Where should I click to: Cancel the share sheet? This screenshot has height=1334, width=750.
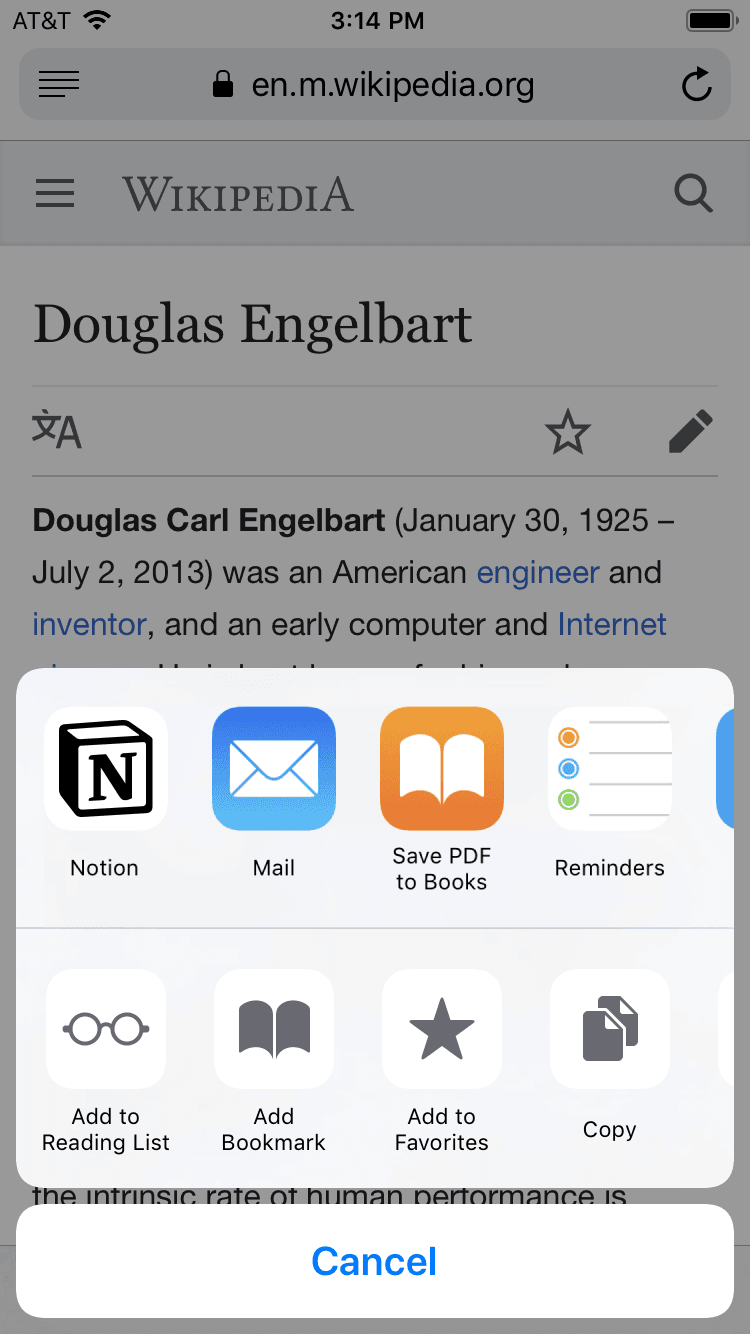coord(374,1261)
